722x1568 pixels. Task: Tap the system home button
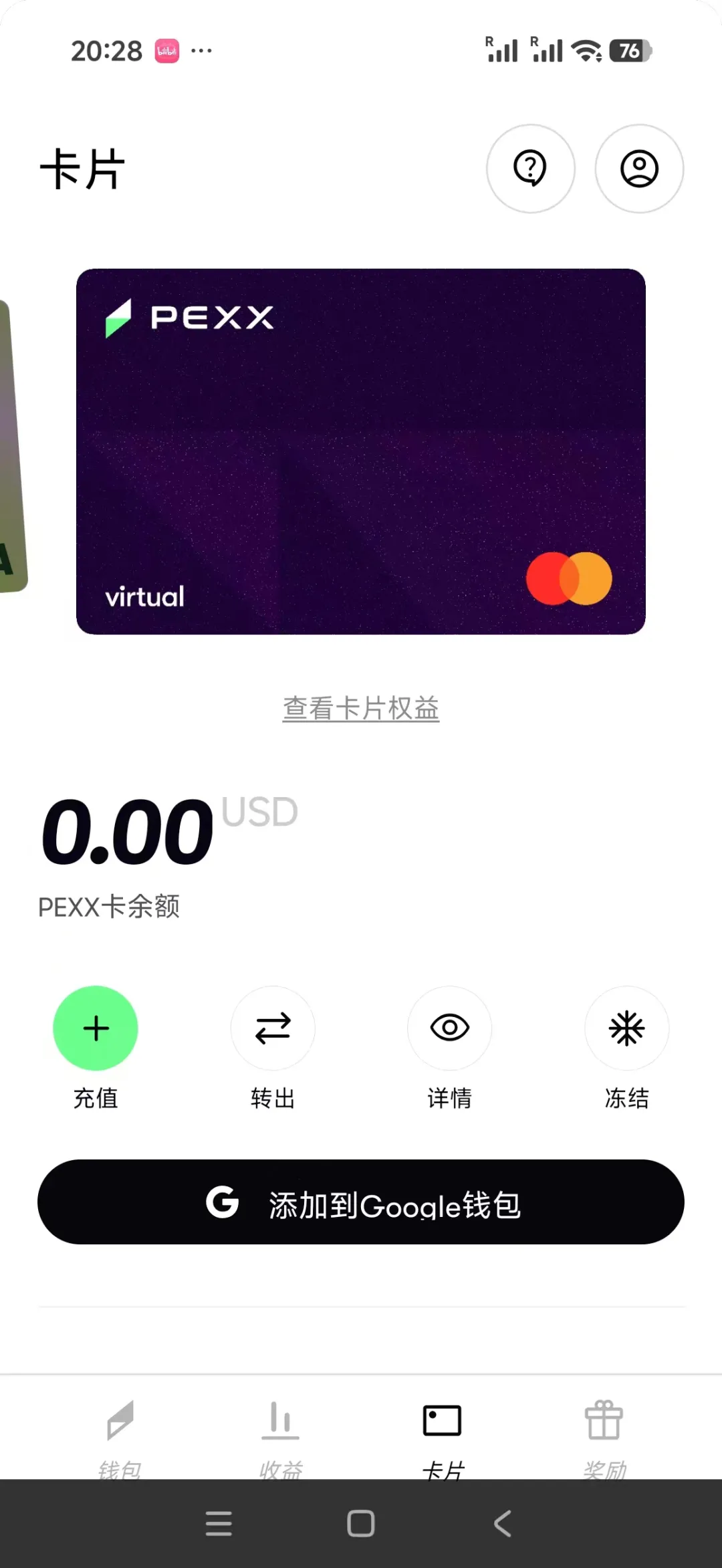361,1524
